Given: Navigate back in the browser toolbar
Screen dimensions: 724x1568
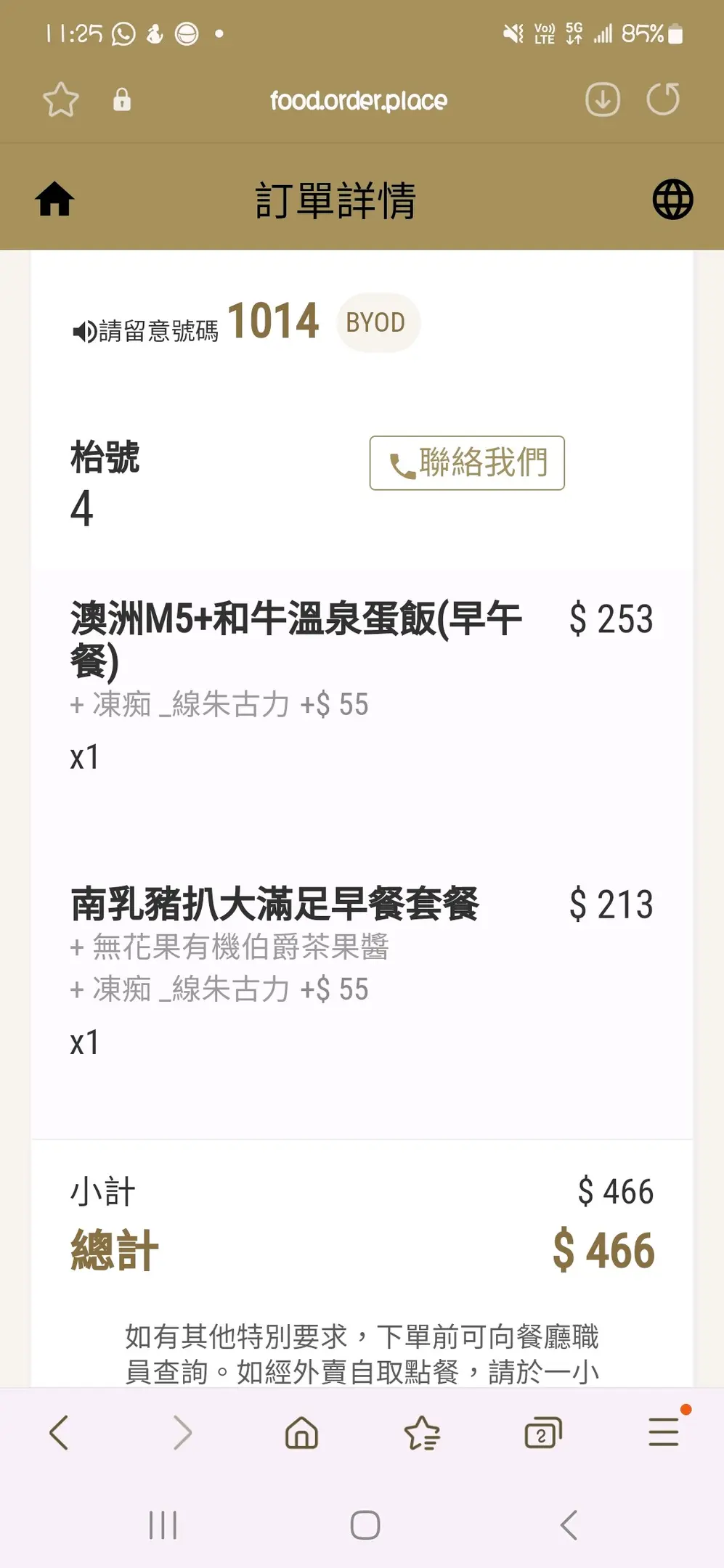Looking at the screenshot, I should click(x=60, y=1433).
